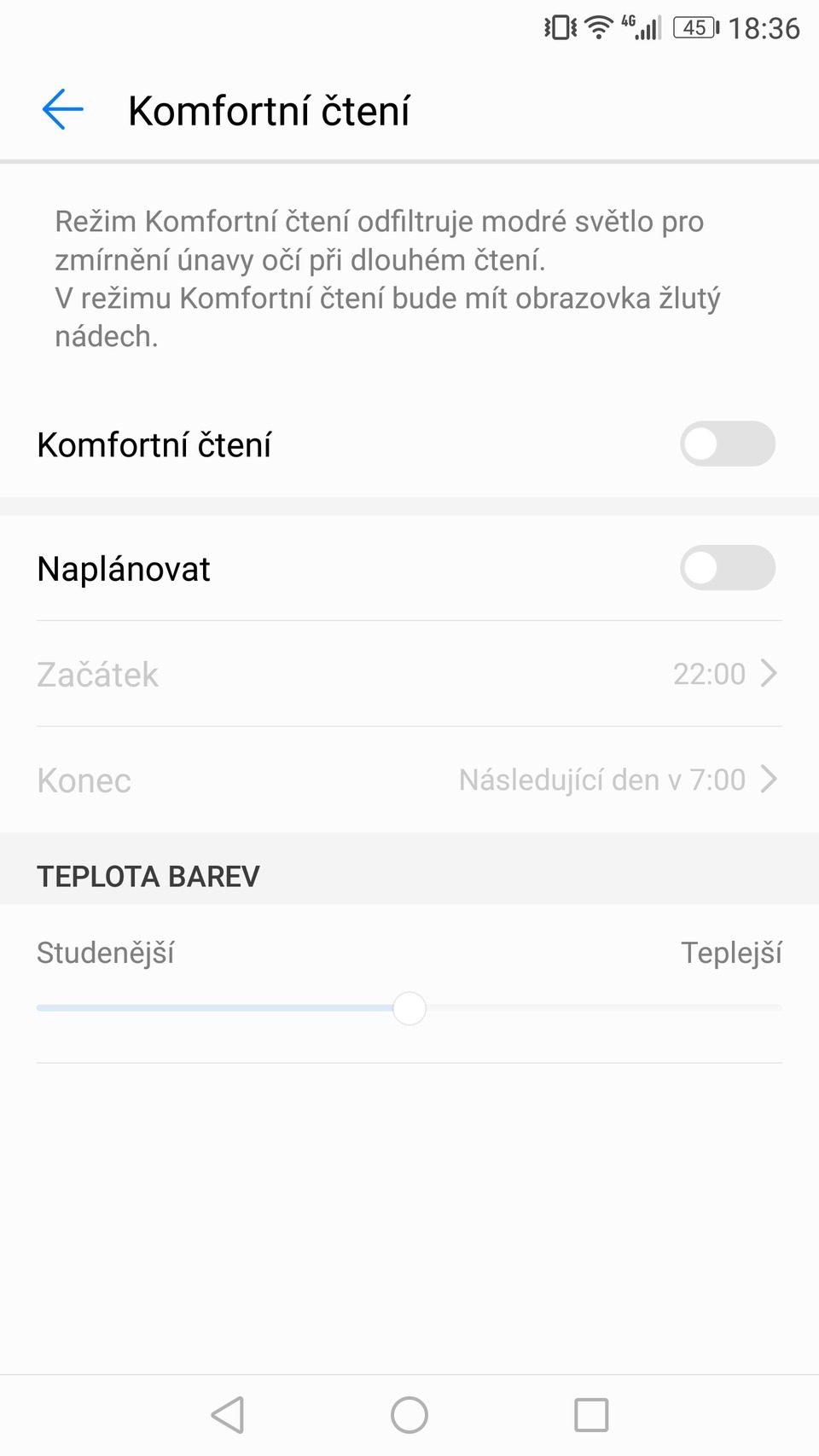Tap the color temperature slider handle
Screen dimensions: 819x1456
click(409, 1008)
